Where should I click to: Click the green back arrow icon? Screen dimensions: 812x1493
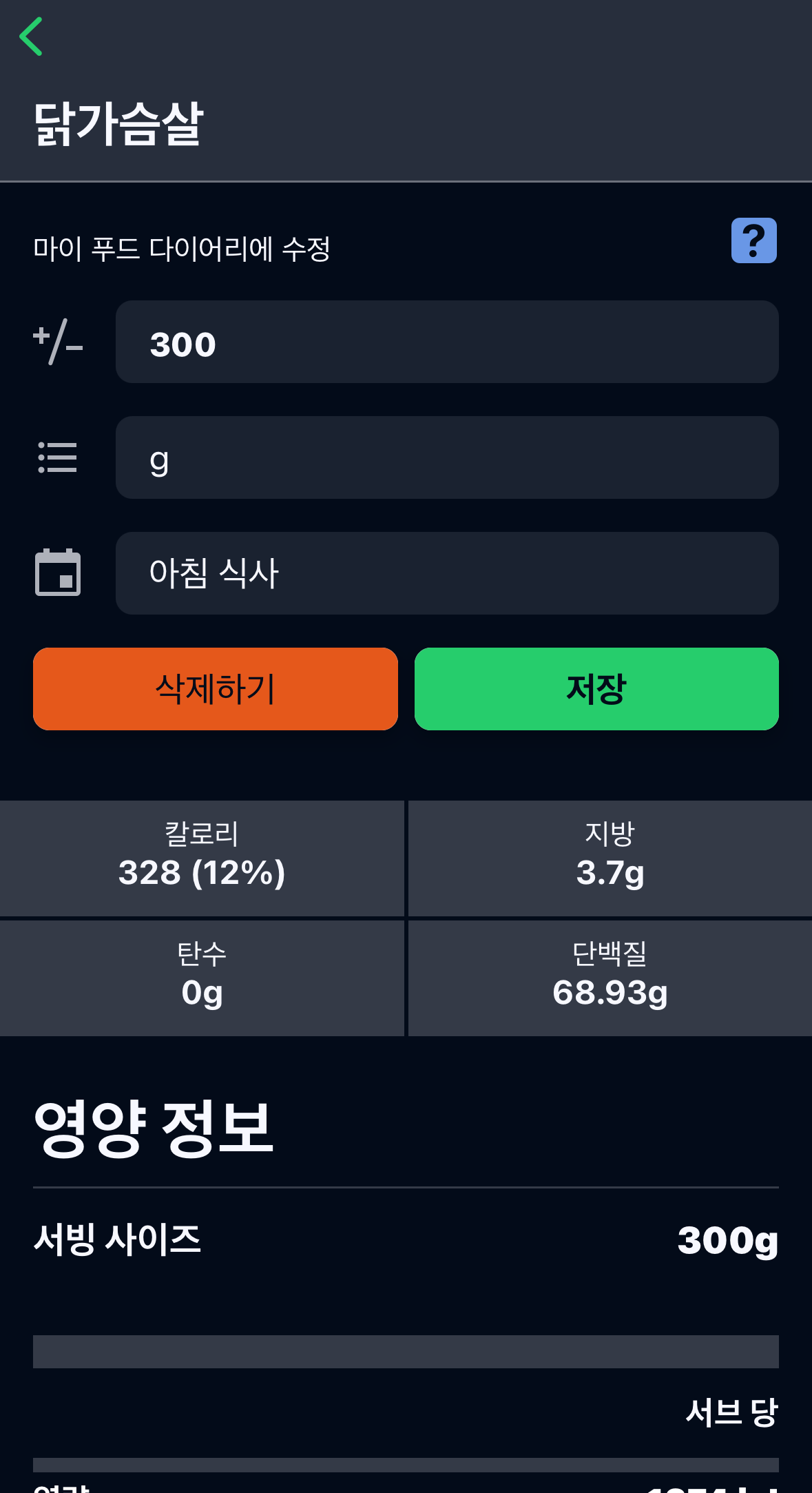(32, 36)
